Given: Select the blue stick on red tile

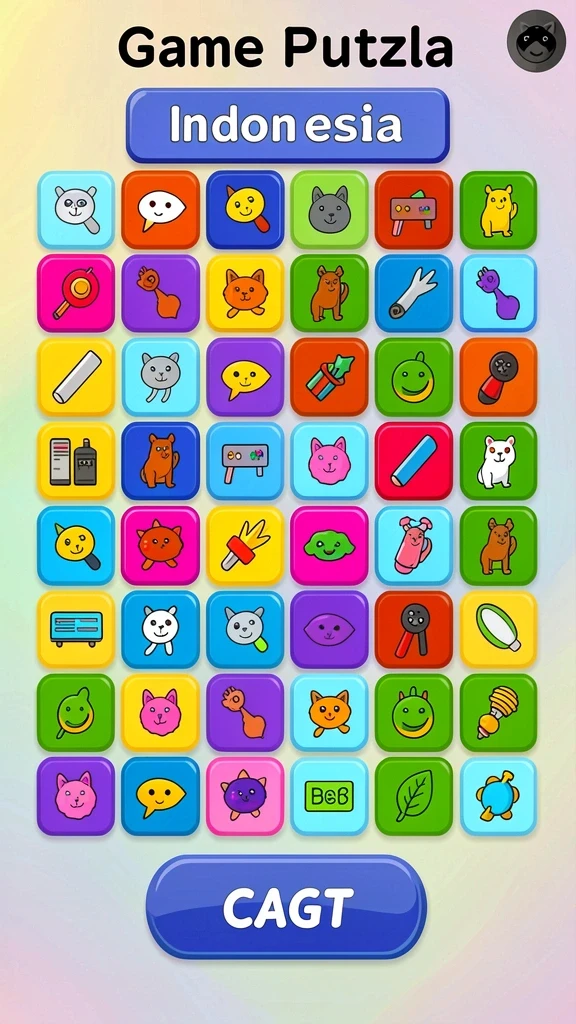Looking at the screenshot, I should pos(413,461).
